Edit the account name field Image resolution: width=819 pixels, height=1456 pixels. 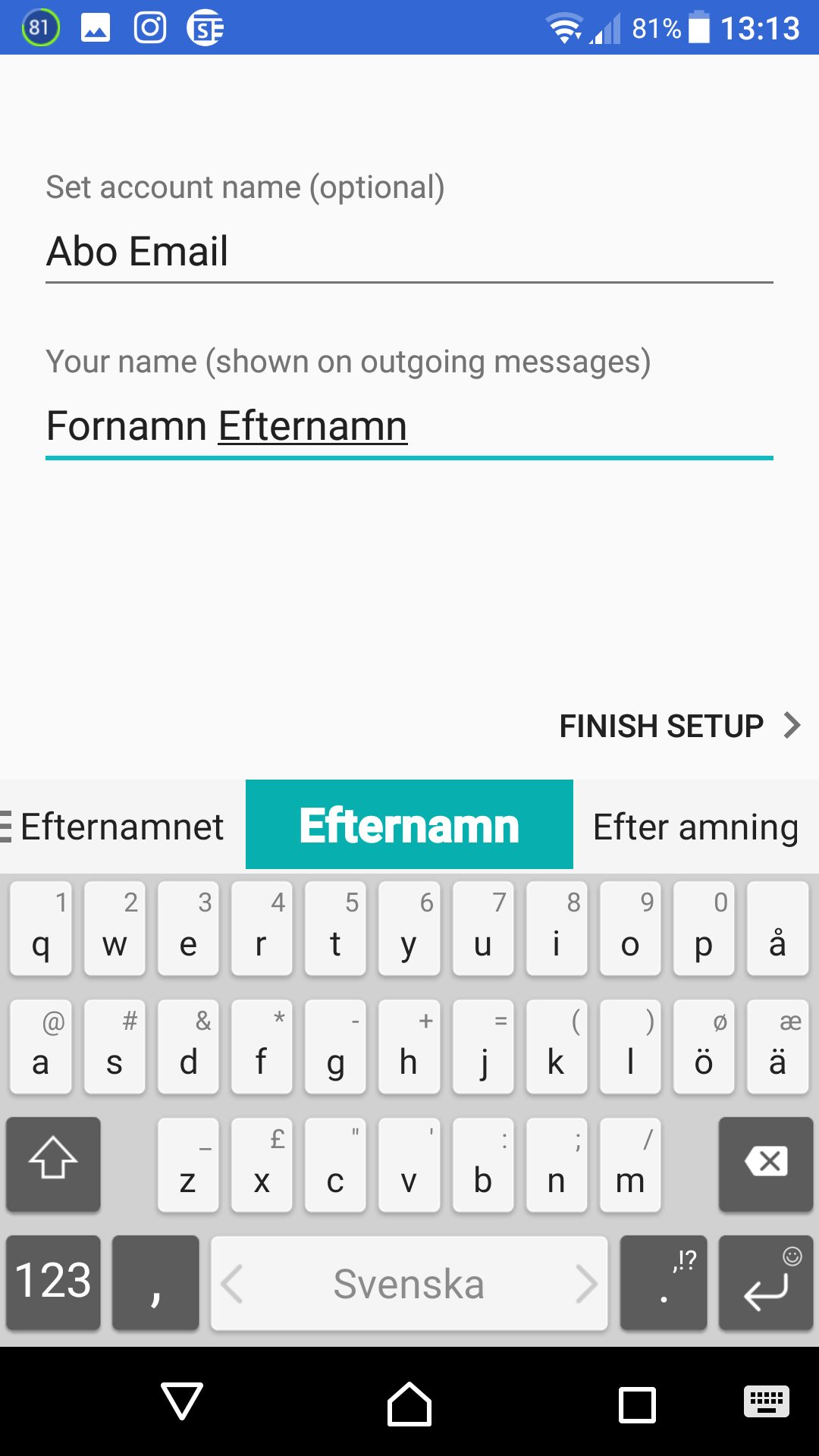click(x=409, y=252)
